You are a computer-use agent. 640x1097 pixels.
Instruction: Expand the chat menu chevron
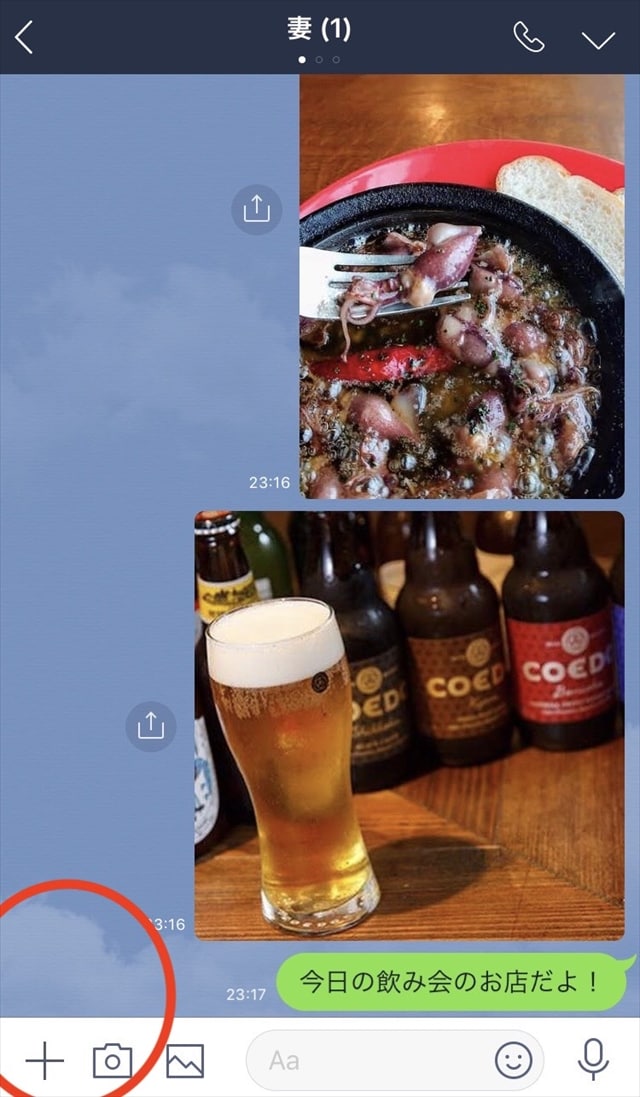(x=598, y=39)
